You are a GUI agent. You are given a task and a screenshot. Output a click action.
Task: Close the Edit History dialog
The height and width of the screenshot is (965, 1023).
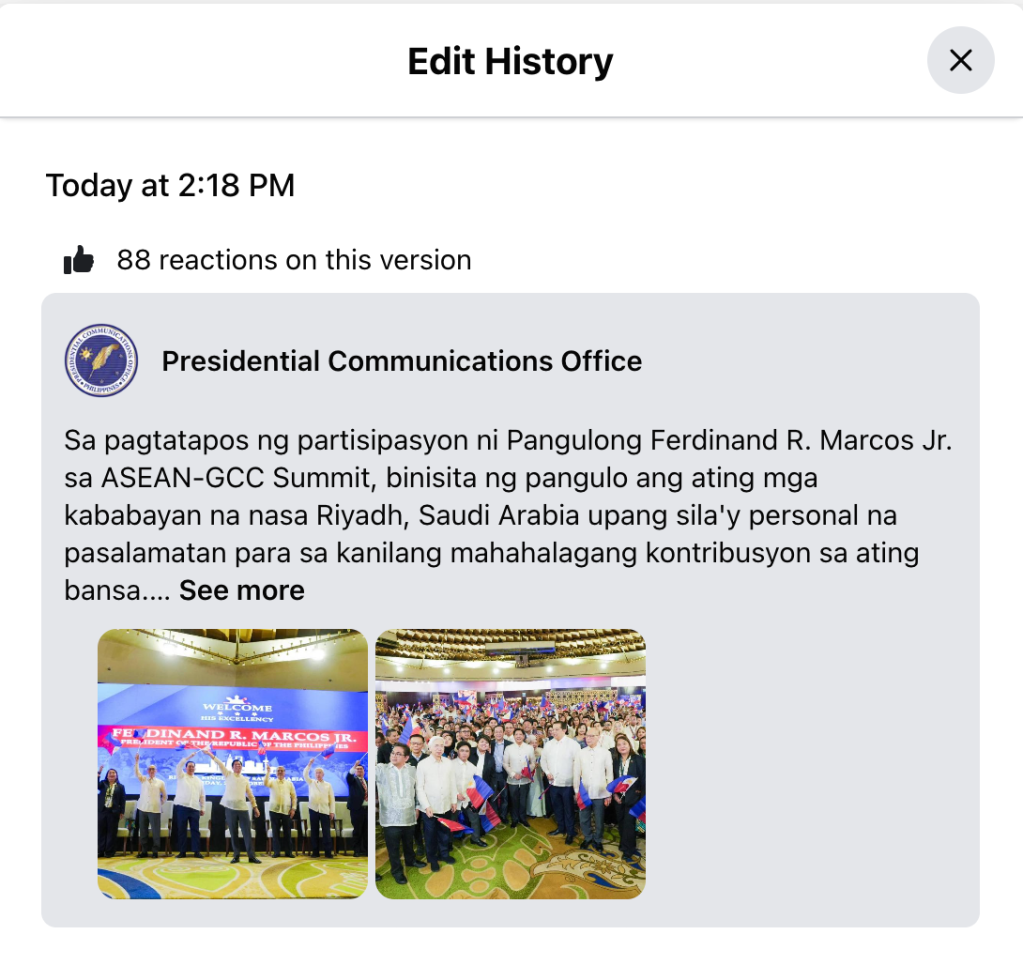[960, 61]
